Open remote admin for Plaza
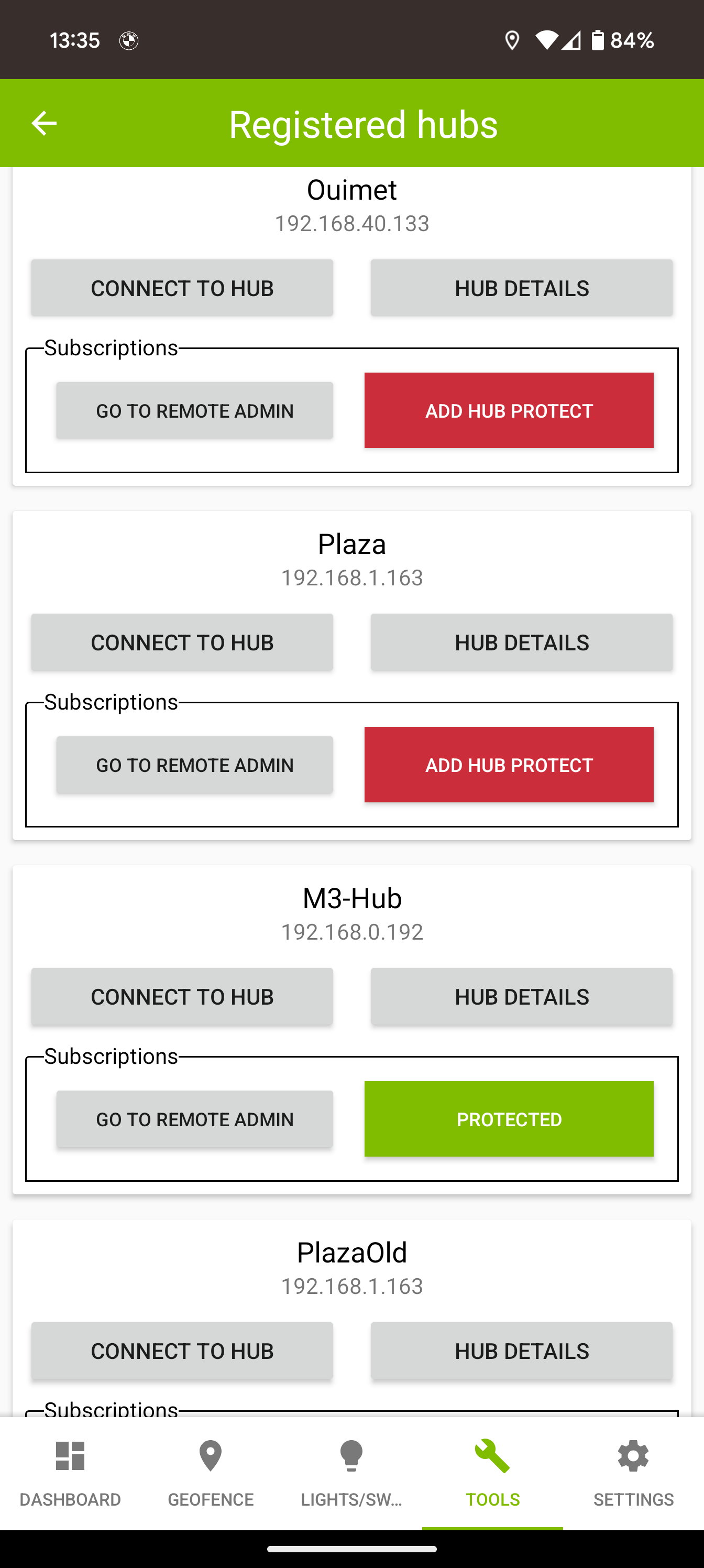This screenshot has width=704, height=1568. click(x=195, y=765)
